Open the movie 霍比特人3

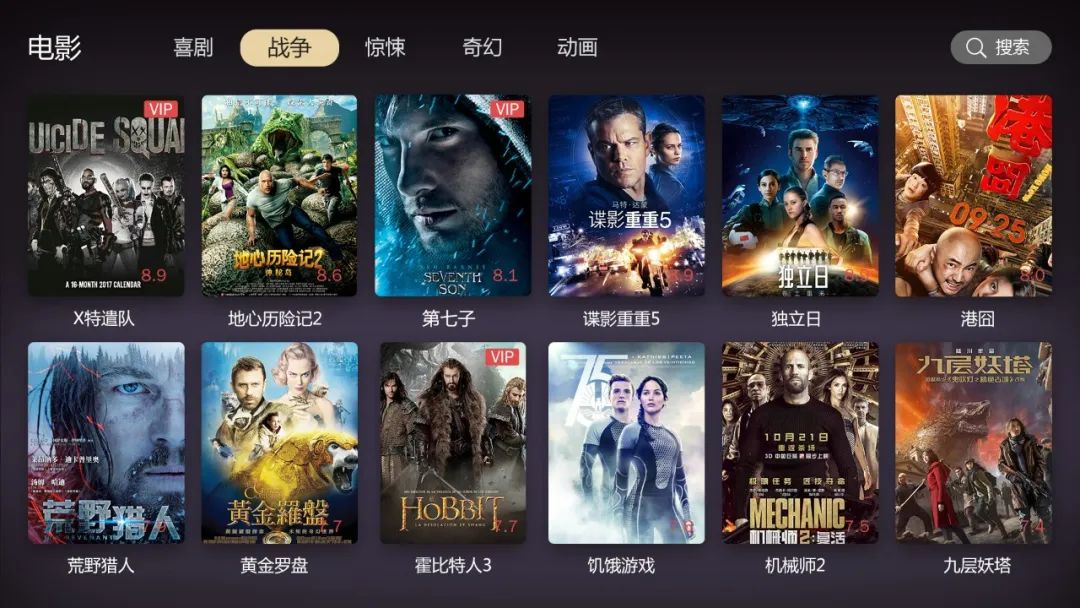click(x=453, y=443)
